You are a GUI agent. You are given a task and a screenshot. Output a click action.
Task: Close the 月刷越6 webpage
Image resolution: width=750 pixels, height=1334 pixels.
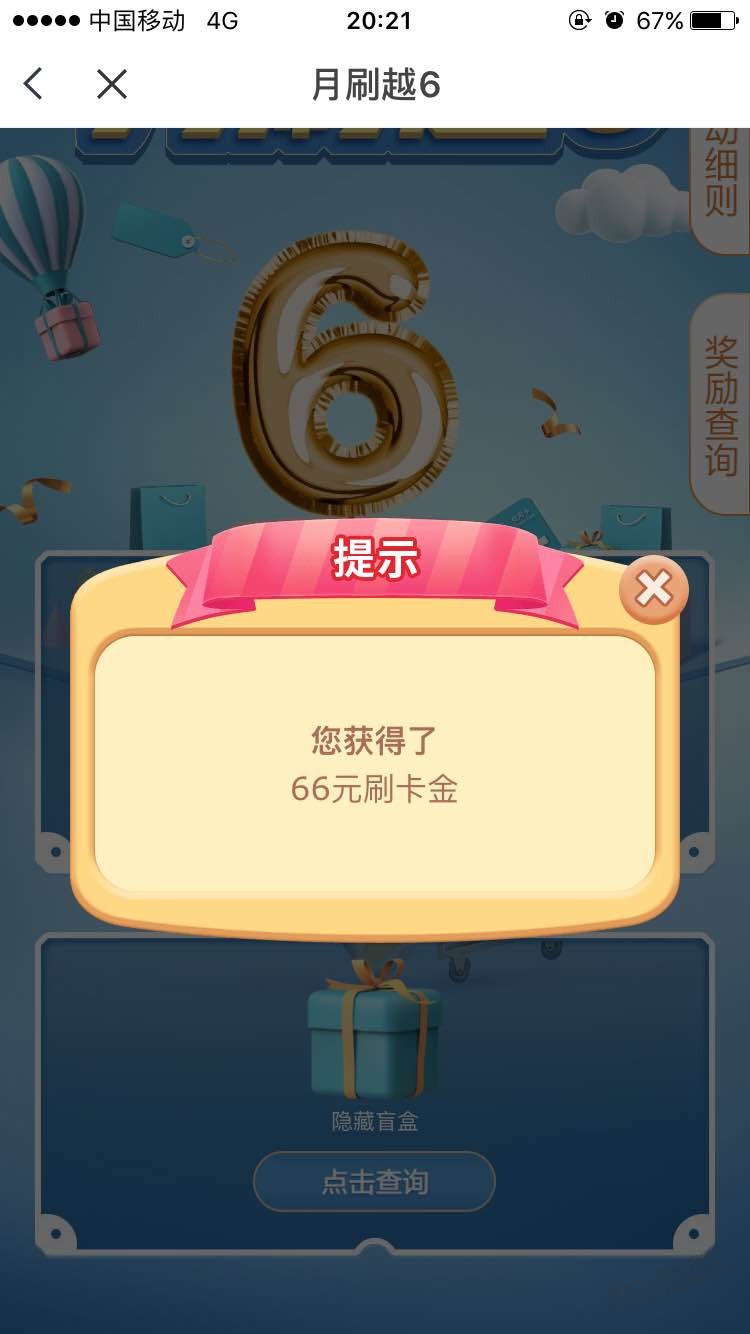(112, 85)
